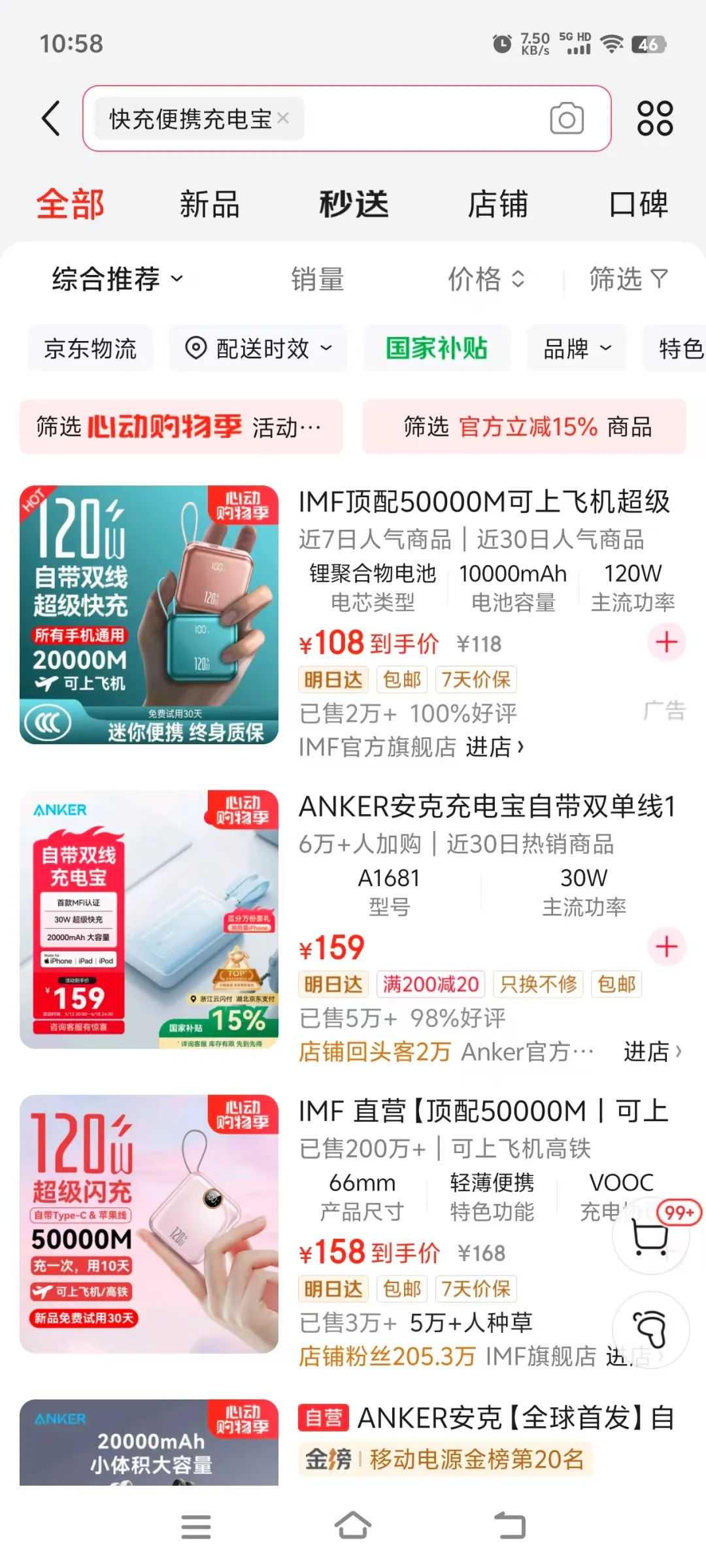Screen dimensions: 706x1568
Task: Sort results by 价格
Action: pos(486,280)
